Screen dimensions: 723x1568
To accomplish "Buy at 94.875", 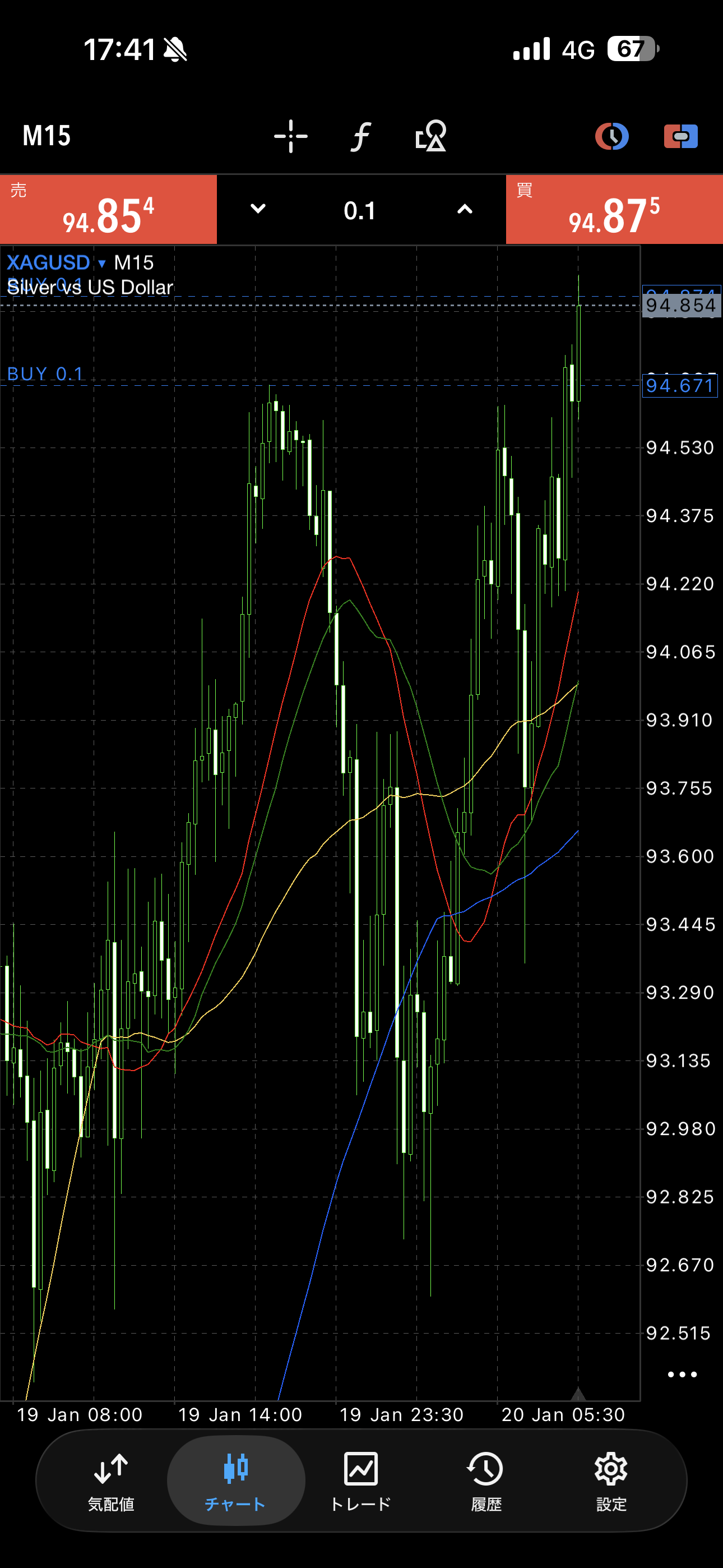I will tap(614, 210).
